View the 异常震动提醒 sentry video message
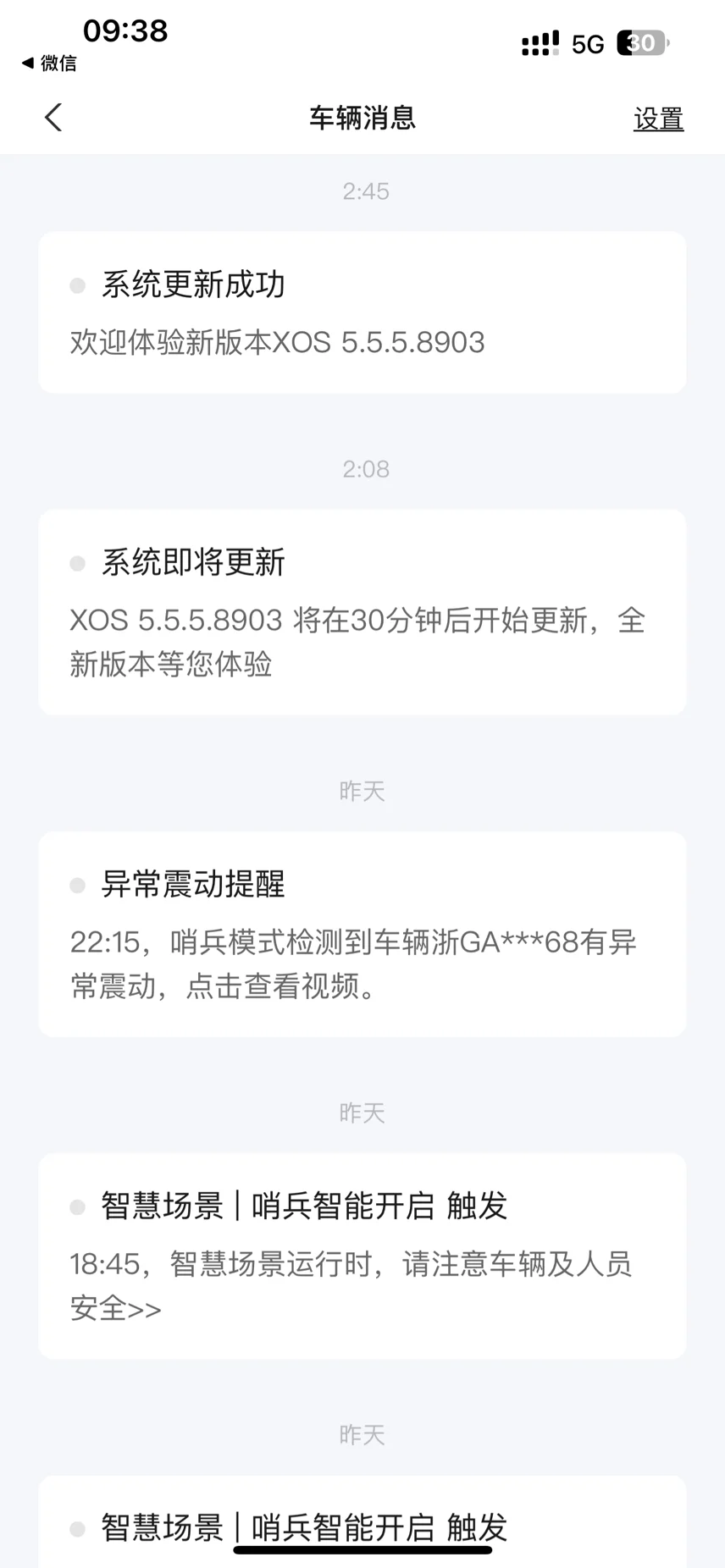Image resolution: width=725 pixels, height=1568 pixels. click(x=362, y=934)
